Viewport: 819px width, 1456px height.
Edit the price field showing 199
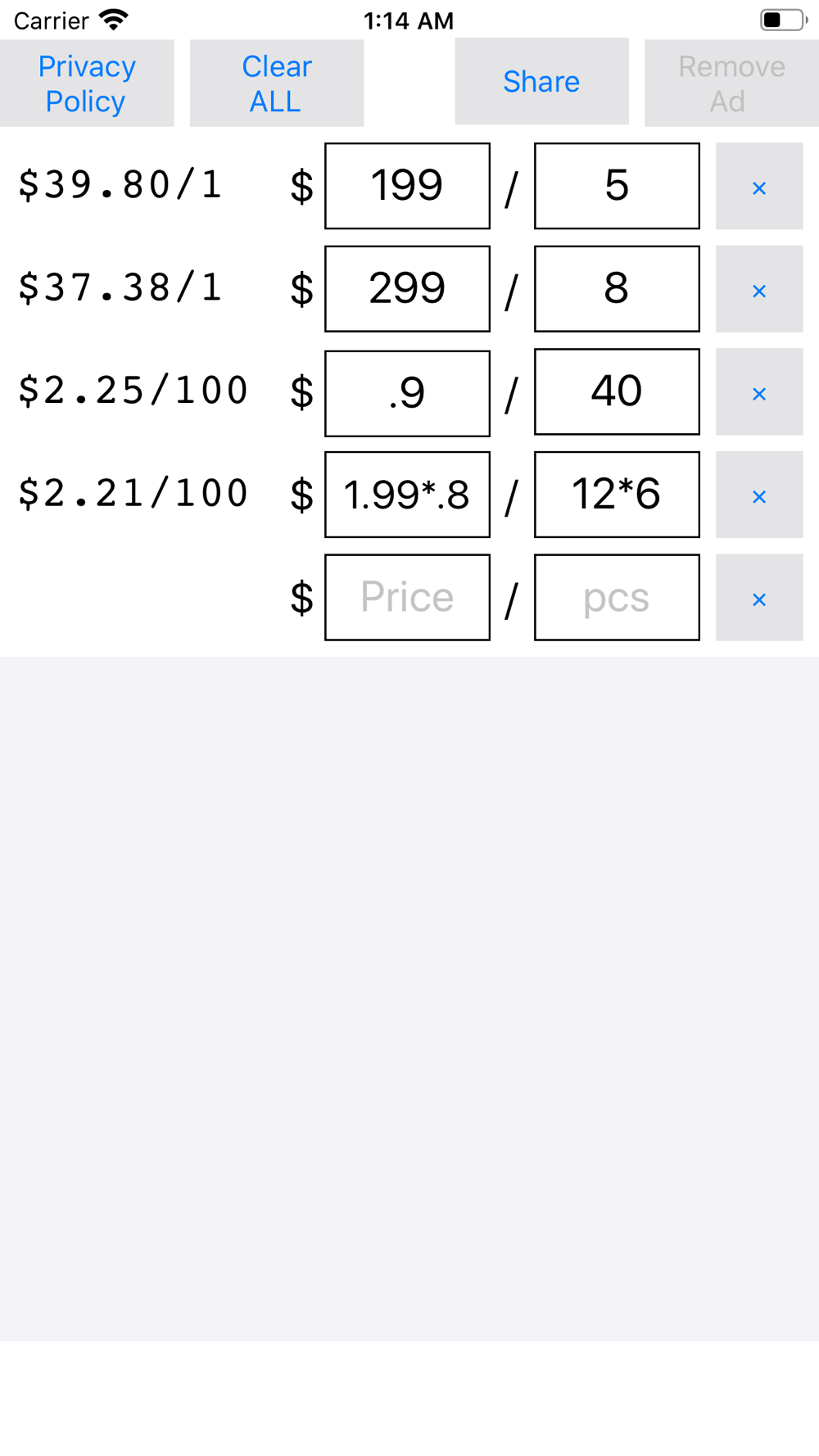click(407, 186)
